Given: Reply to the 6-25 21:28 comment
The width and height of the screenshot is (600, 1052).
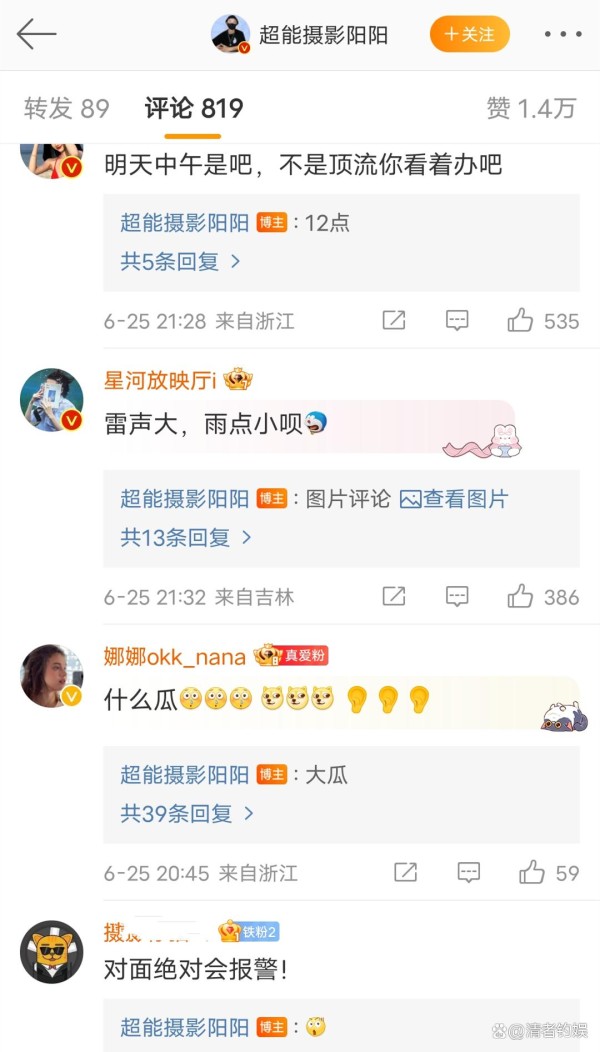Looking at the screenshot, I should (457, 321).
